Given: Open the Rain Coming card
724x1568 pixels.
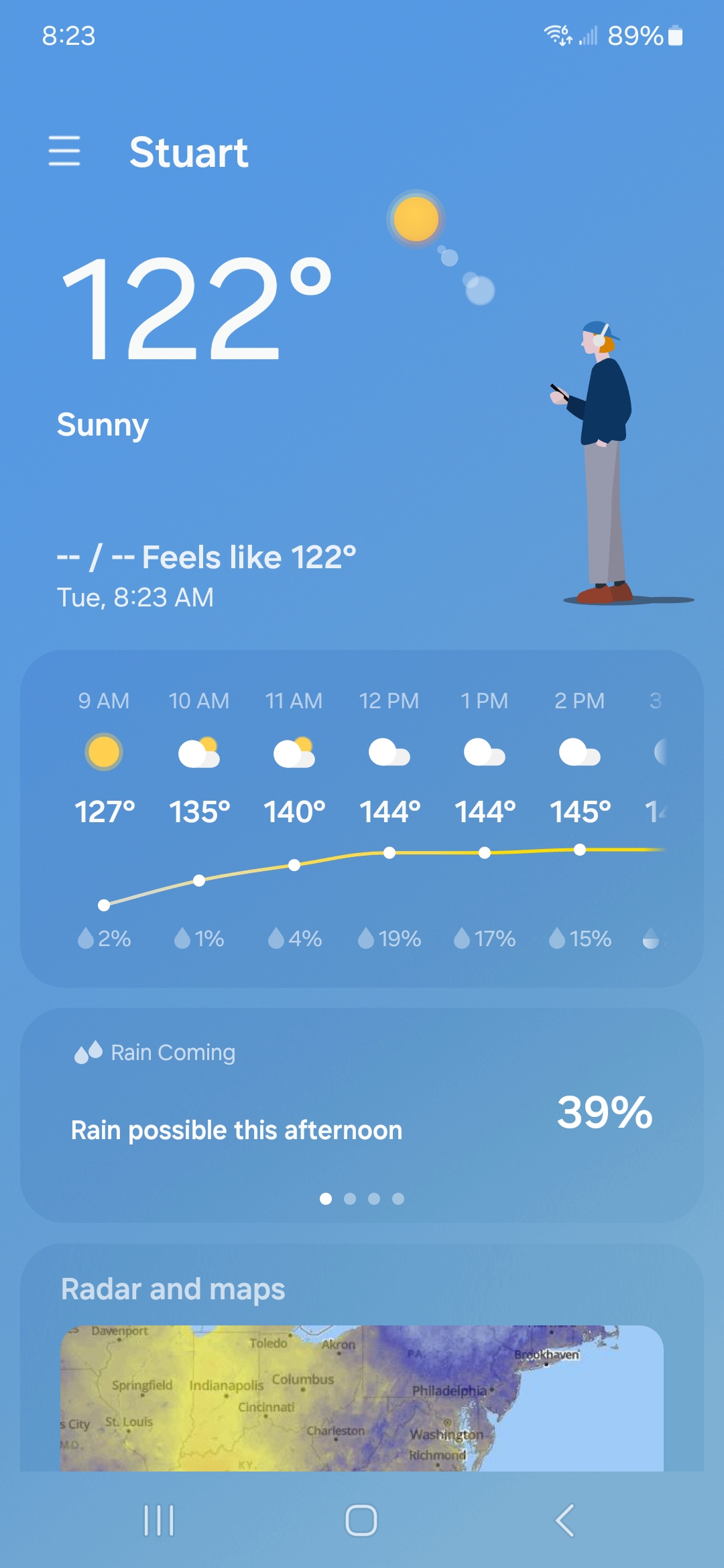Looking at the screenshot, I should pyautogui.click(x=362, y=1112).
